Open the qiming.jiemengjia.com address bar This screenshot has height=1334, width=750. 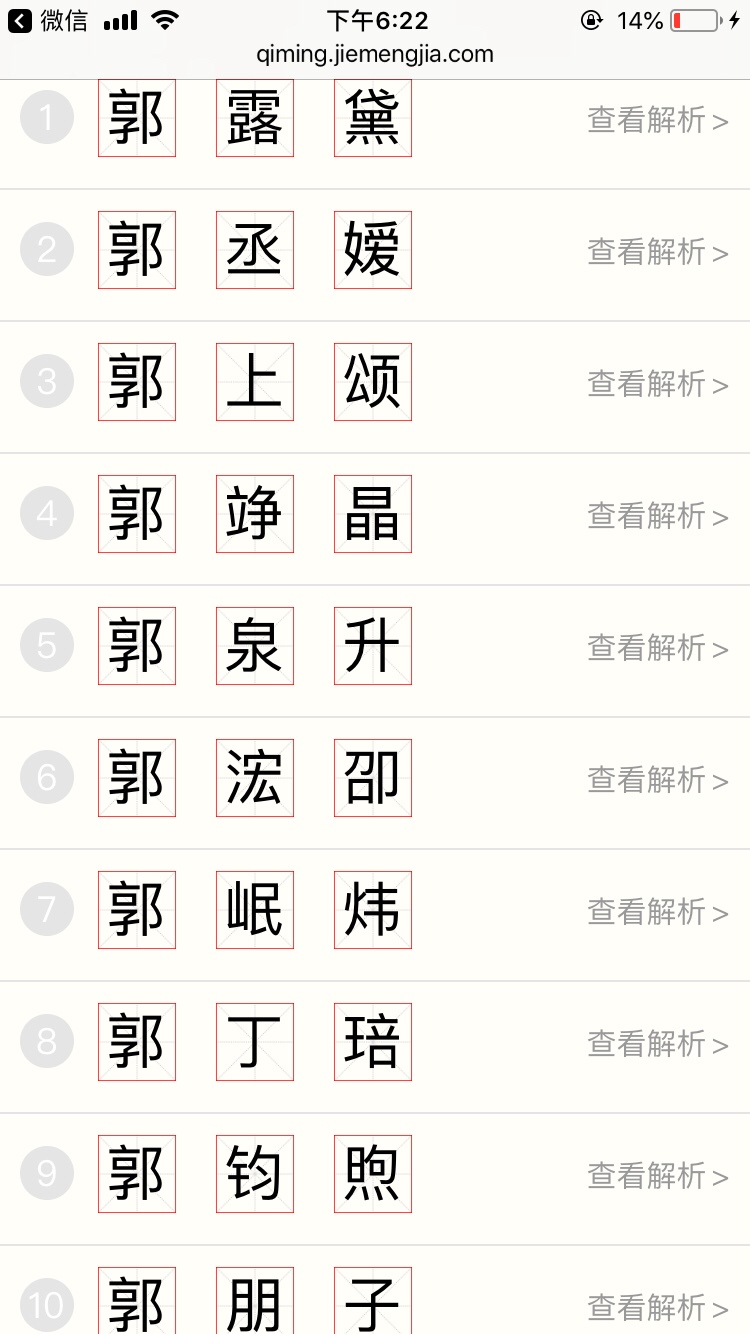point(375,54)
